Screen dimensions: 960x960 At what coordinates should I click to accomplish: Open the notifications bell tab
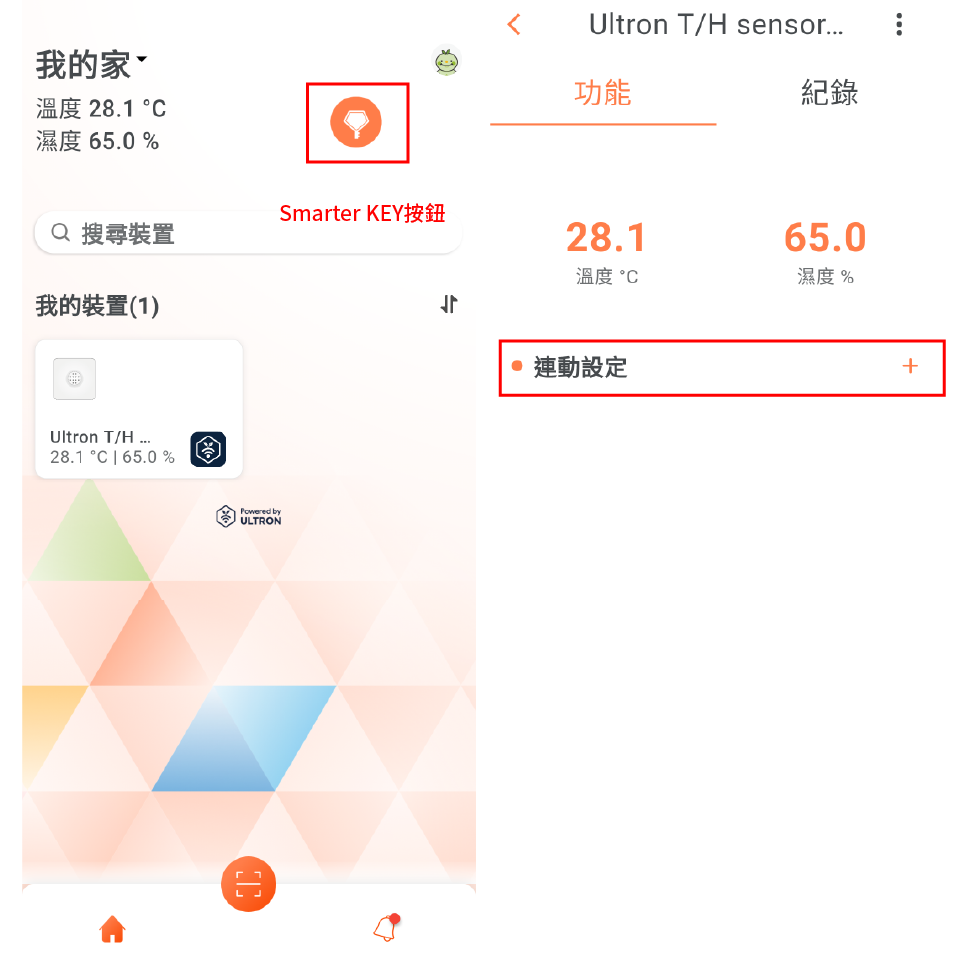(385, 928)
